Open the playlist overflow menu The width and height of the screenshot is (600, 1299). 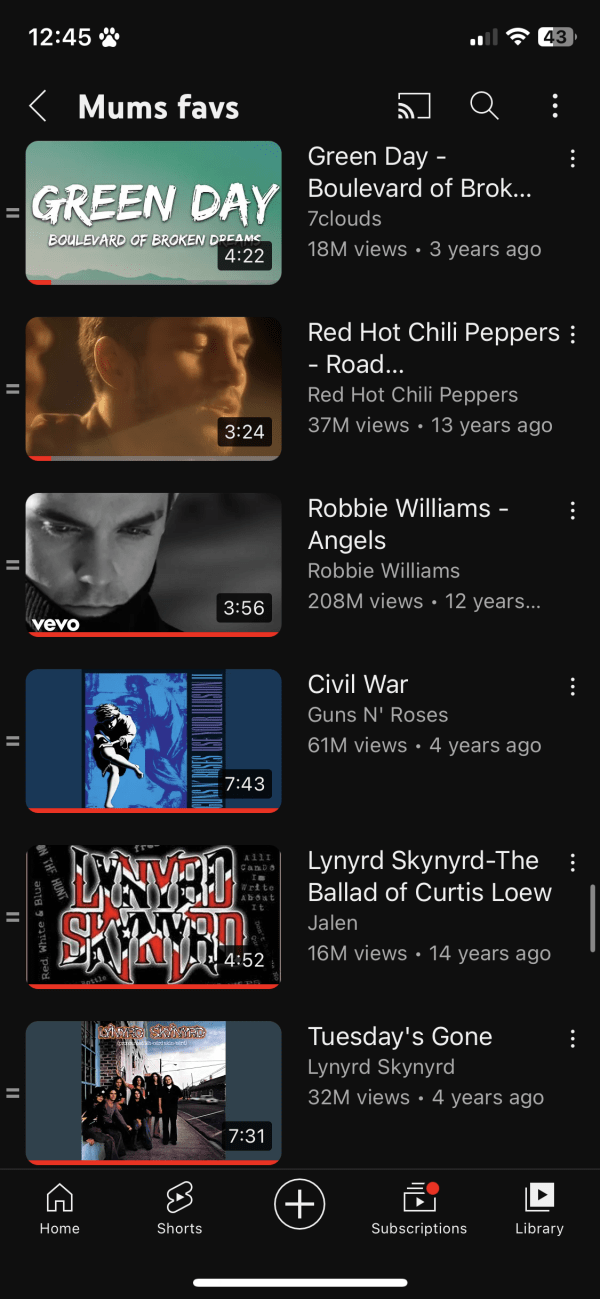tap(555, 106)
